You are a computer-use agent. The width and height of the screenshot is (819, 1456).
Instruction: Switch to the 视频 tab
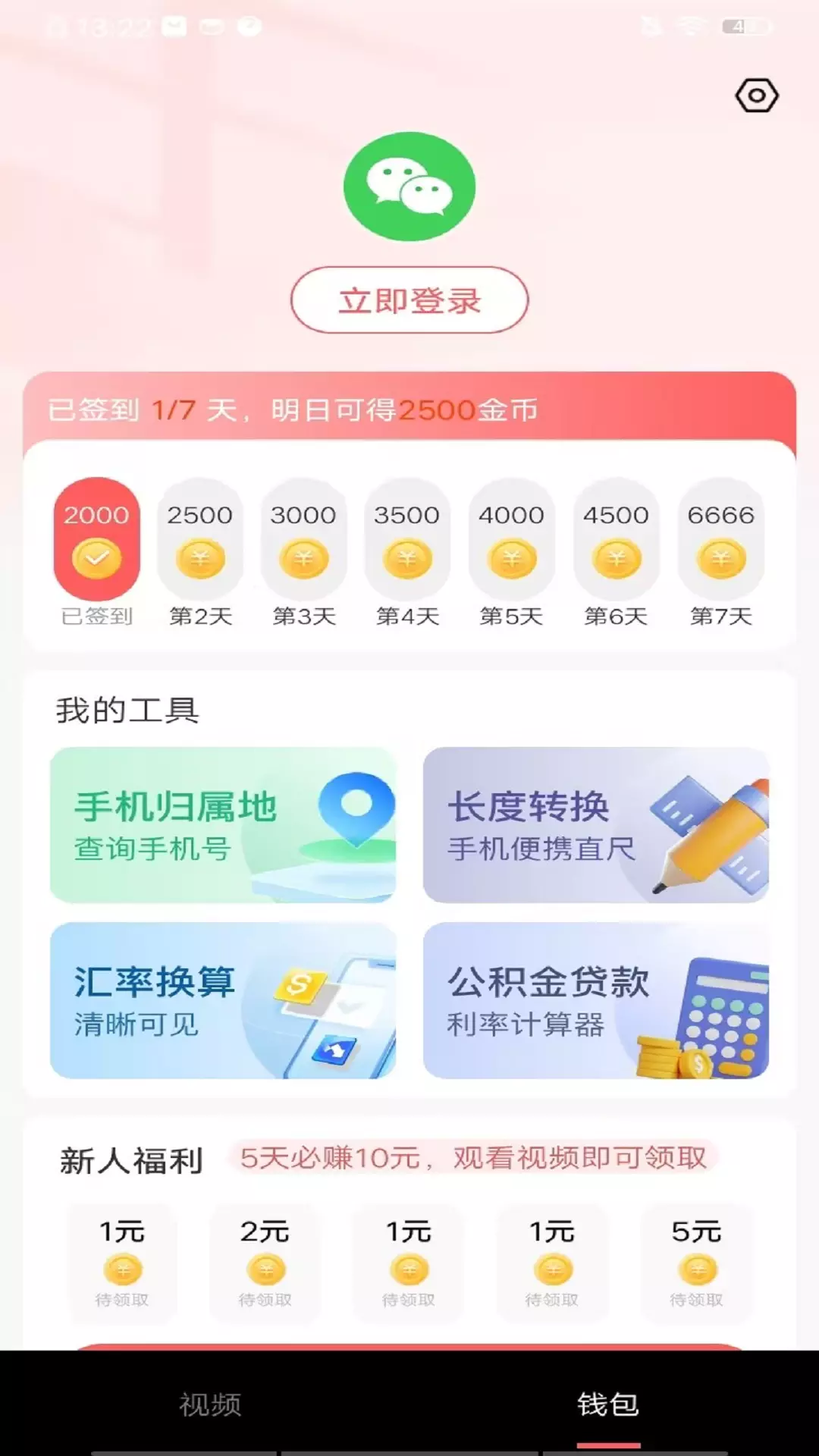210,1404
